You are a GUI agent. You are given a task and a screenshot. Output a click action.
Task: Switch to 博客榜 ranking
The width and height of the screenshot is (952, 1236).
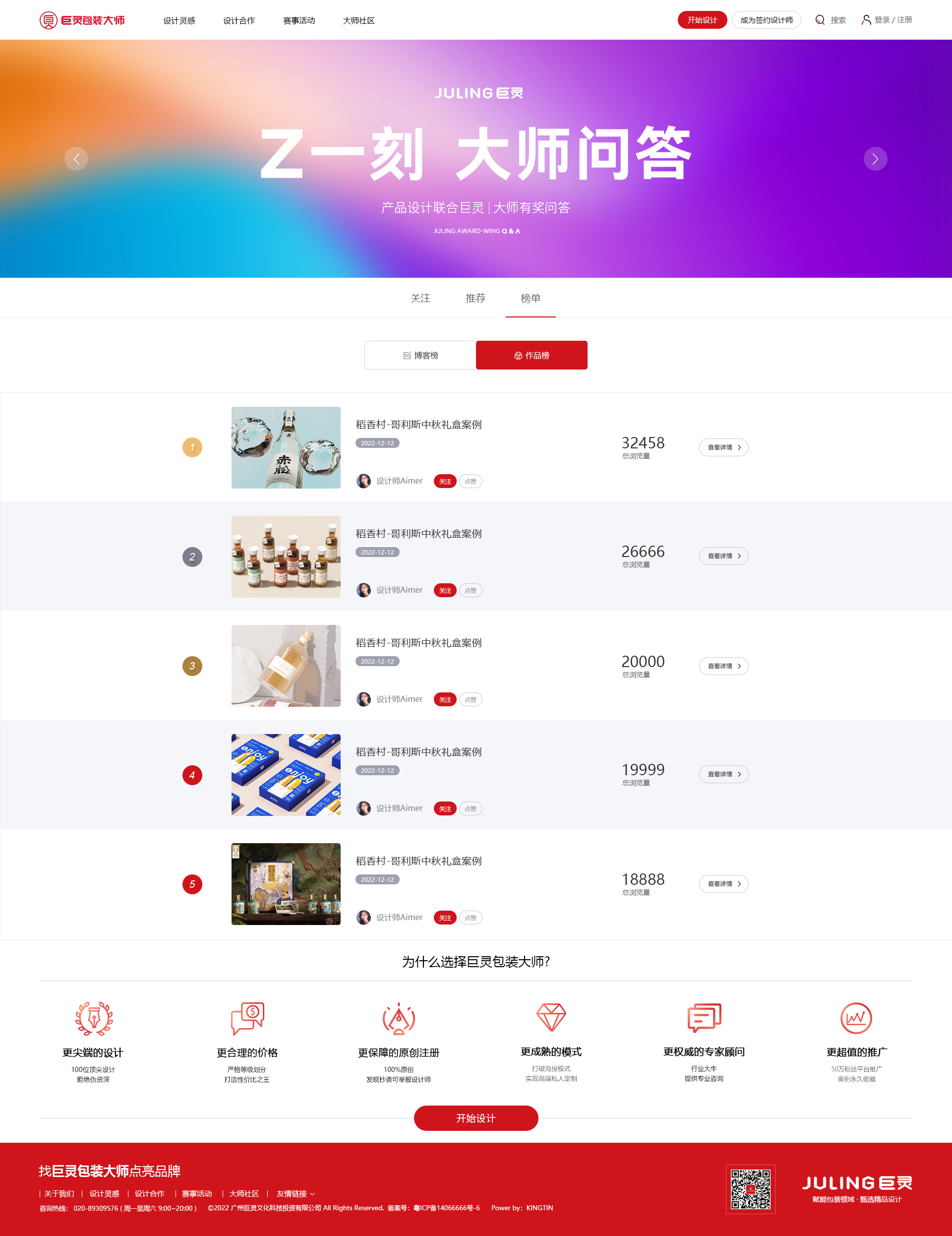[420, 356]
